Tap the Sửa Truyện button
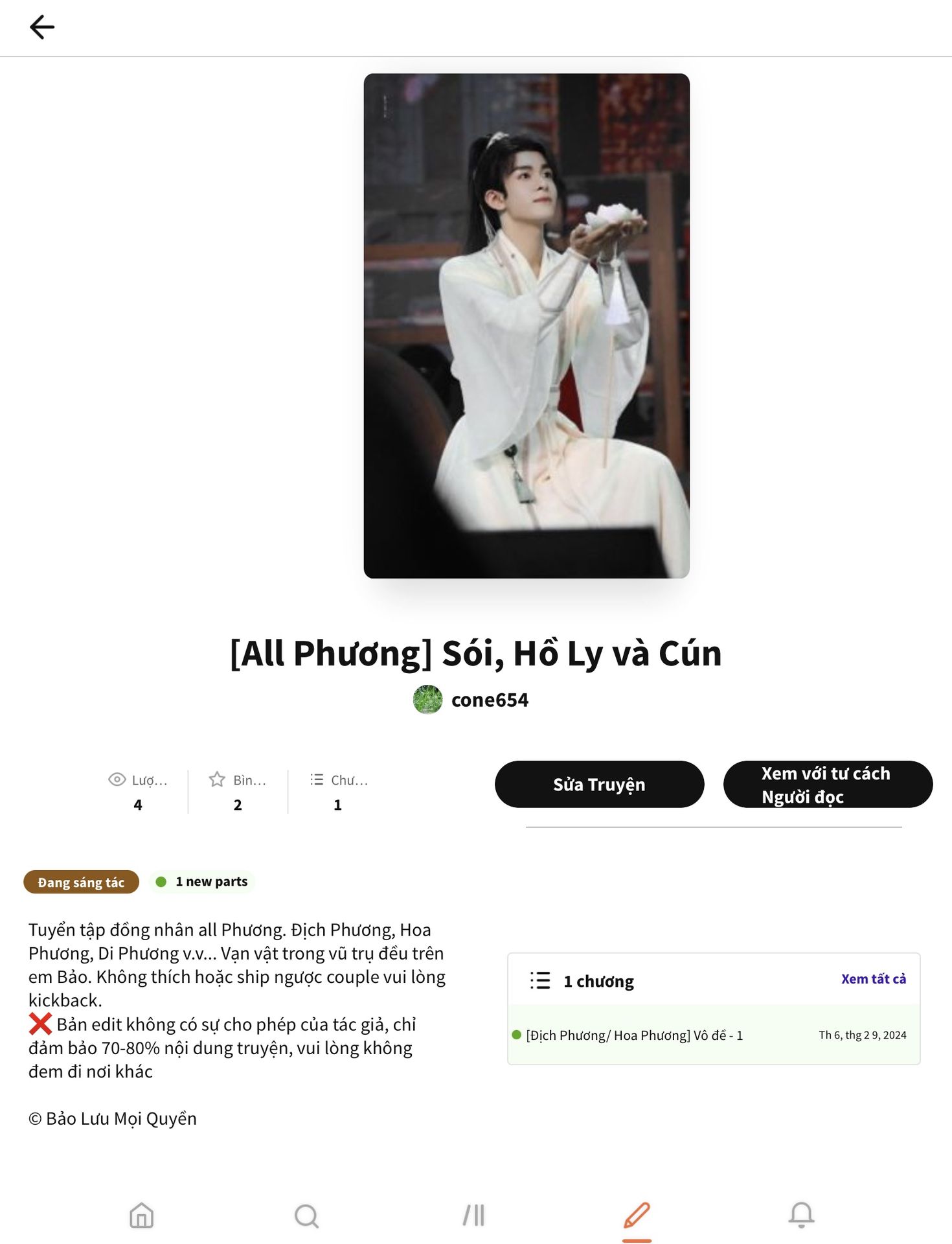 coord(599,785)
